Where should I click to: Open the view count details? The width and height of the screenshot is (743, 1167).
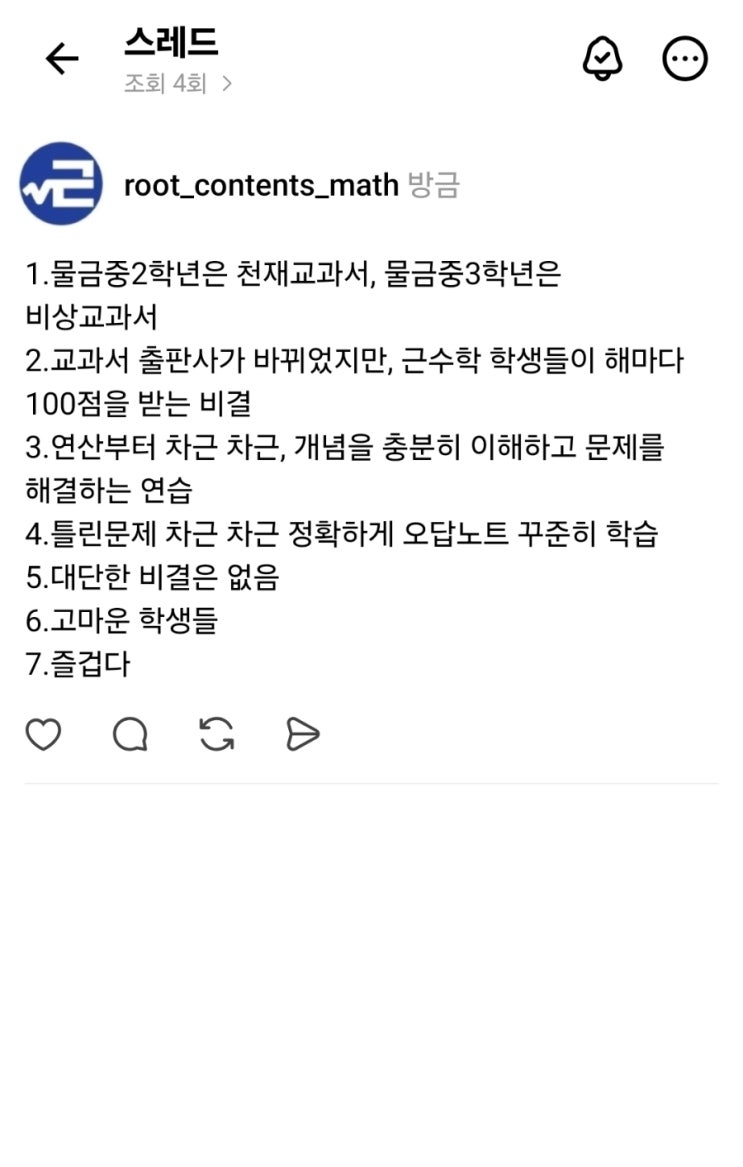click(x=177, y=84)
